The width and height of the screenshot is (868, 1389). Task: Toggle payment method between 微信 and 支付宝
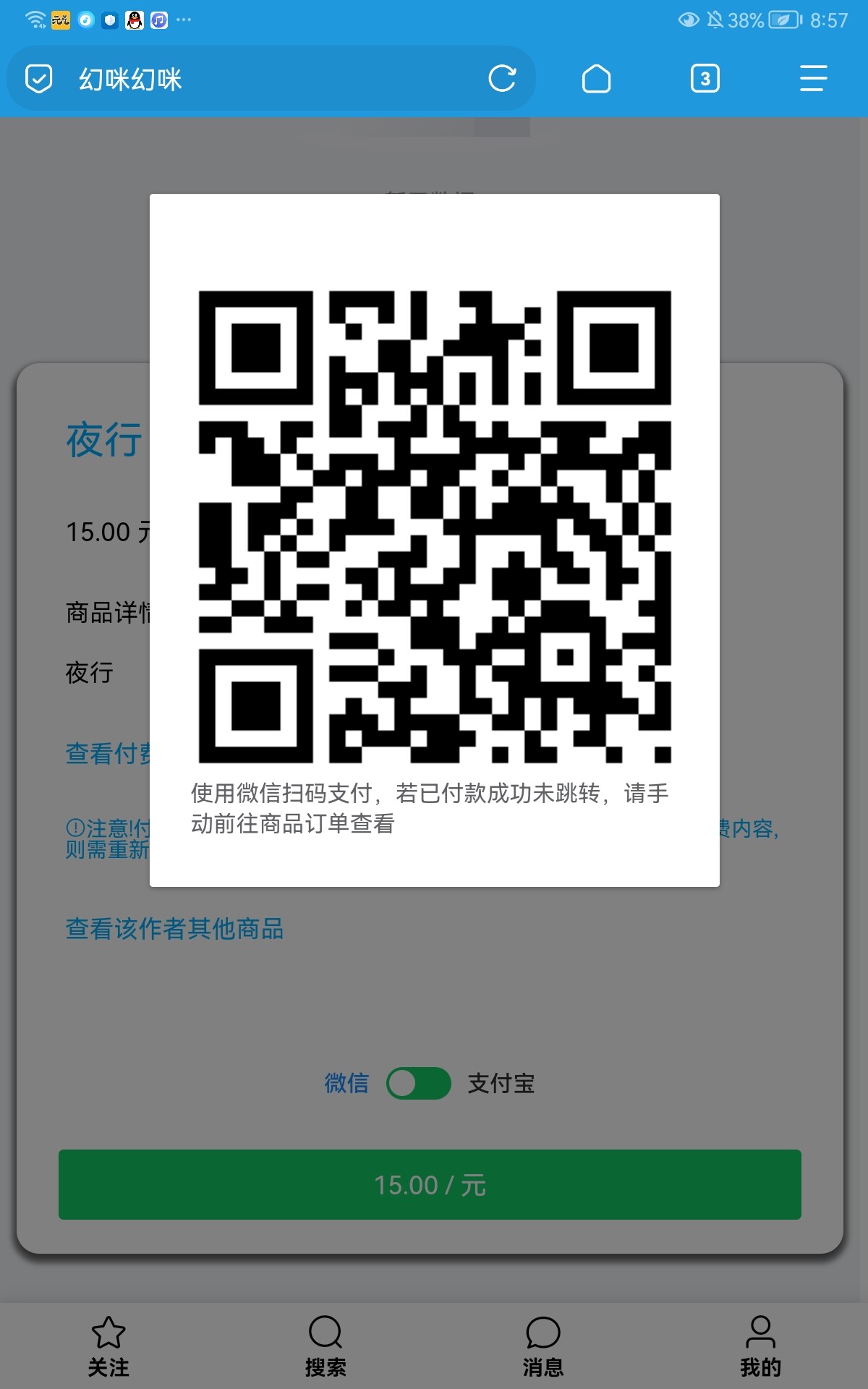coord(418,1083)
